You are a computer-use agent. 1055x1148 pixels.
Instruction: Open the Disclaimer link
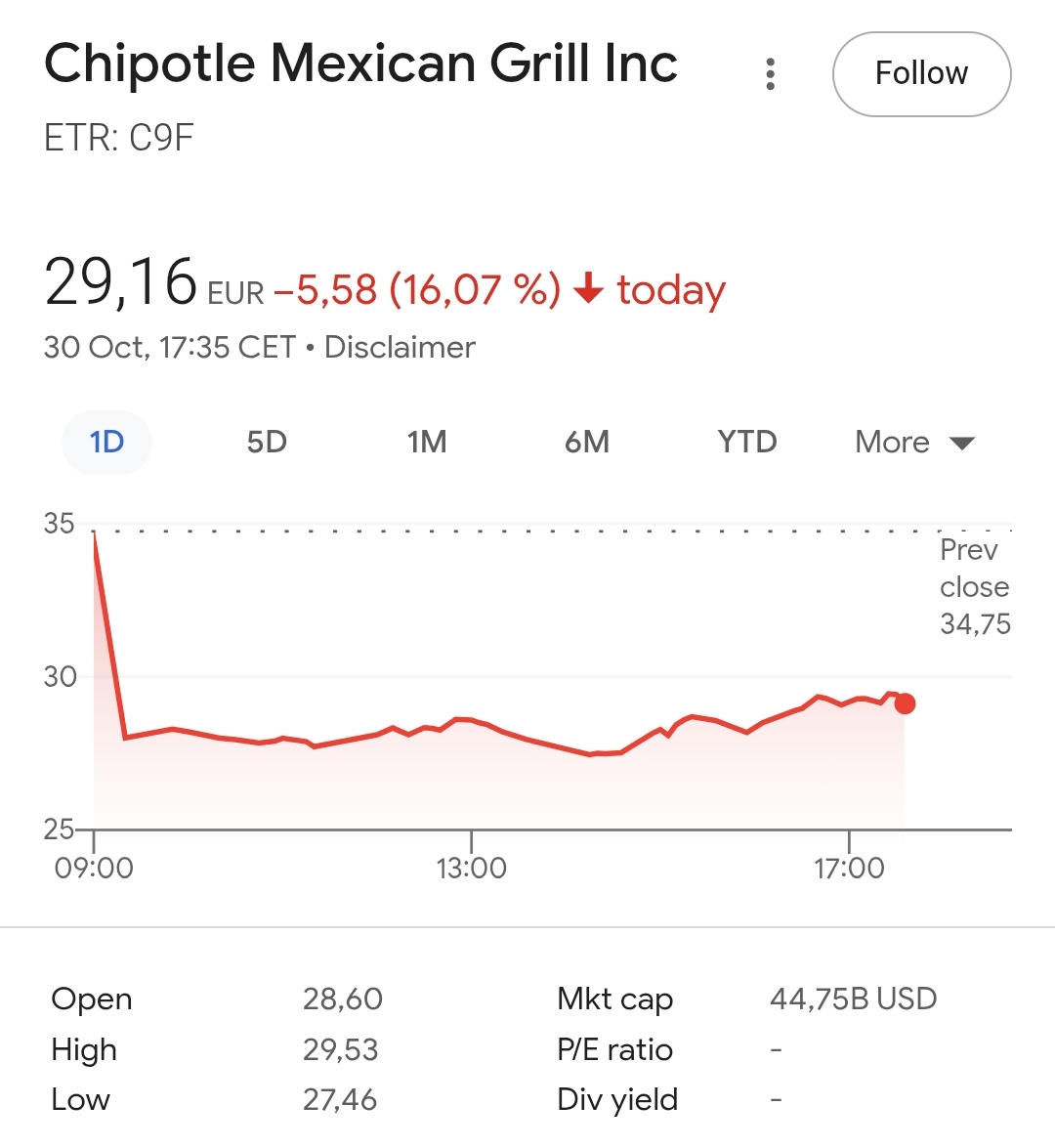[x=400, y=348]
